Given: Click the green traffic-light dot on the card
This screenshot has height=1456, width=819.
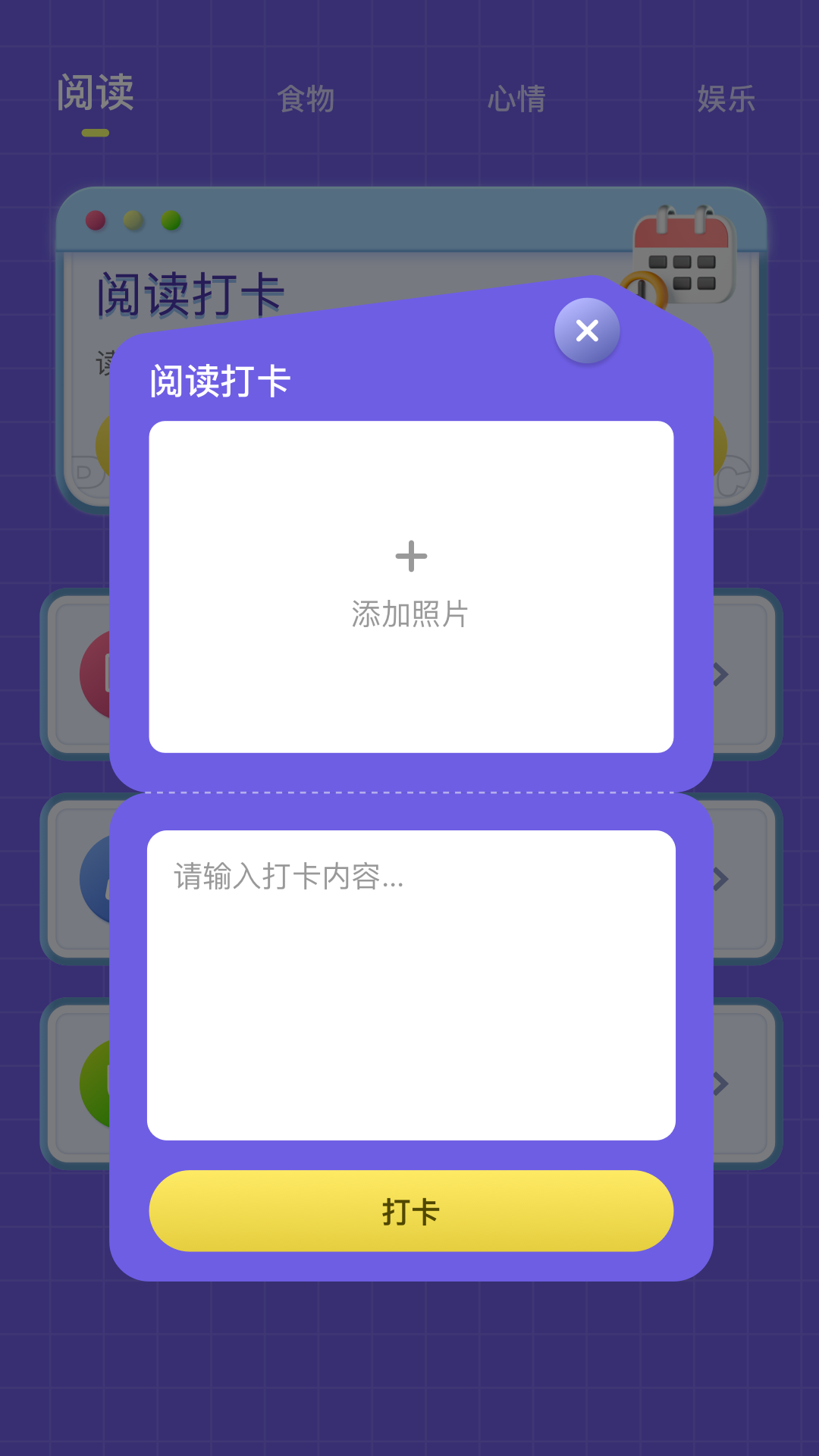Looking at the screenshot, I should pos(171,221).
